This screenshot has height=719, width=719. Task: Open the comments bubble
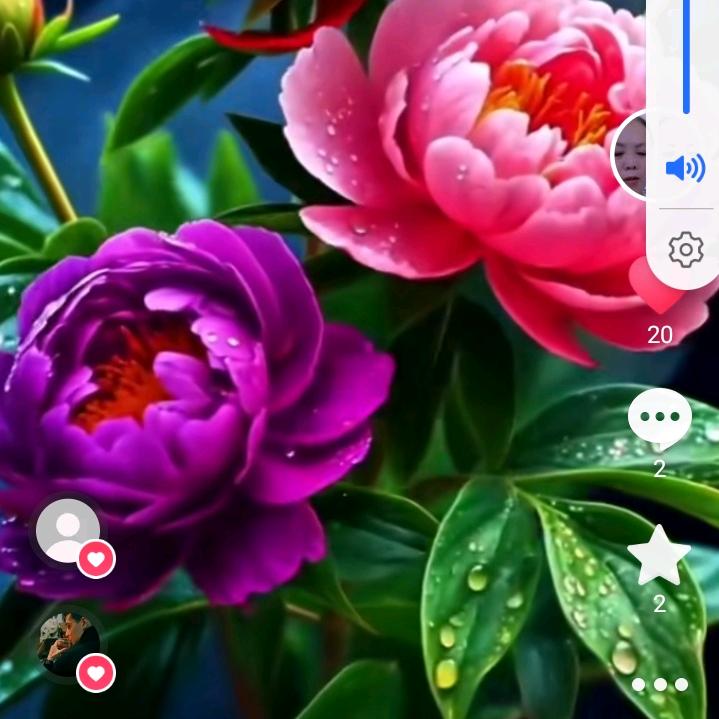click(659, 417)
